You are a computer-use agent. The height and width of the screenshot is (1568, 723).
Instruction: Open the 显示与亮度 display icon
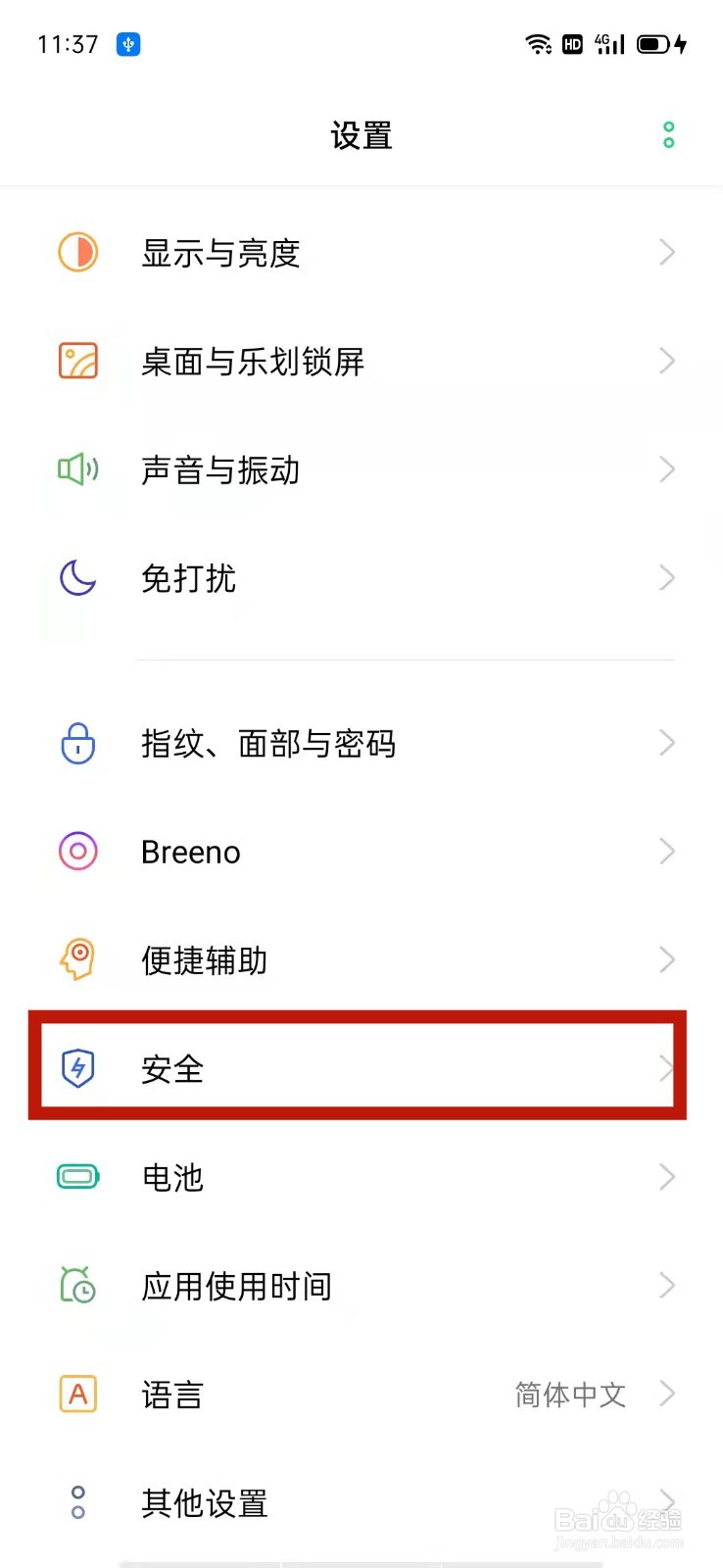click(77, 253)
